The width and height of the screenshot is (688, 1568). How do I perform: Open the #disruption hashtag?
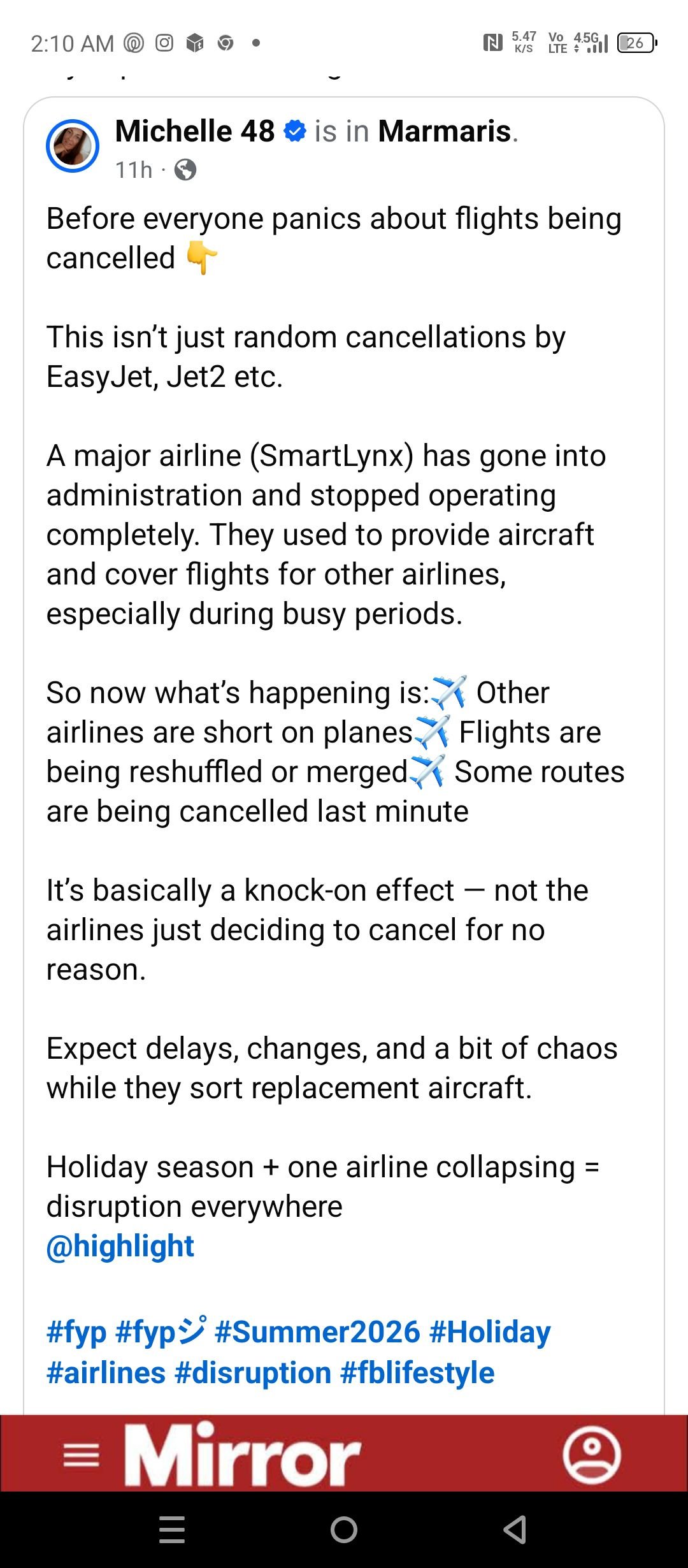tap(253, 1373)
